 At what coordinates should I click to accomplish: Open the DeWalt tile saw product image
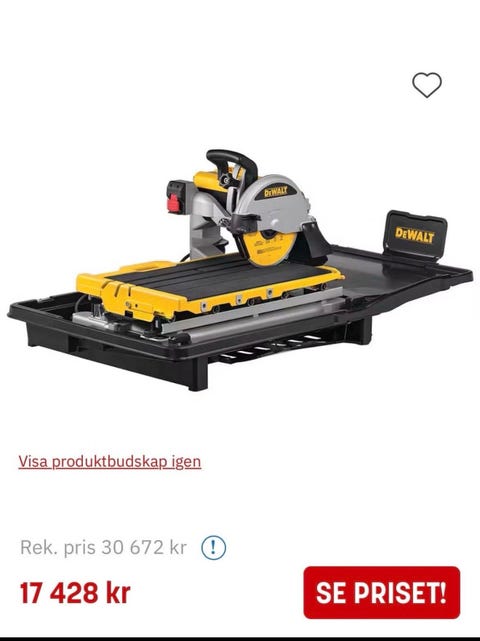240,270
